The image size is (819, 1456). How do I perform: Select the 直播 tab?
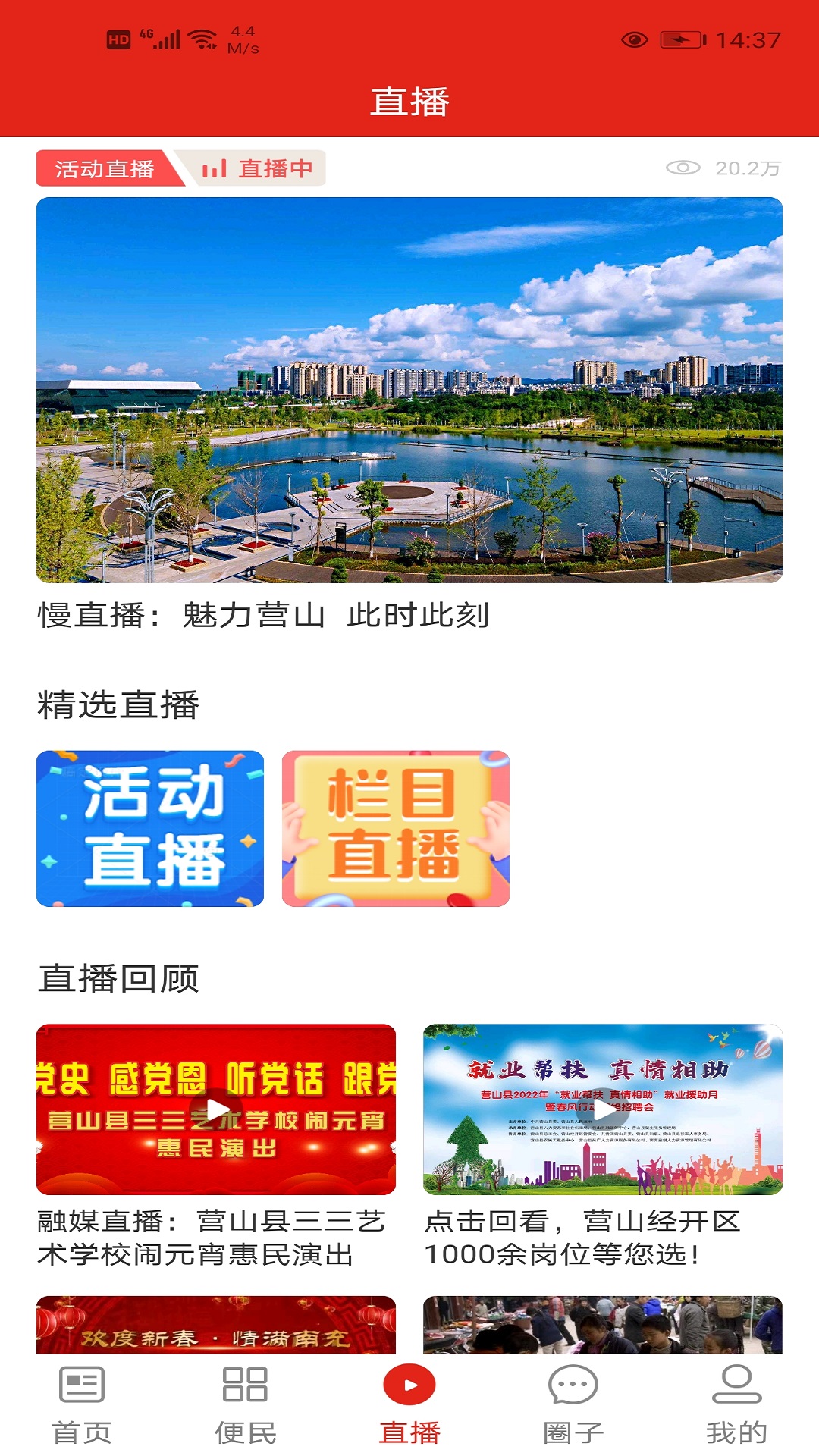[x=409, y=1404]
